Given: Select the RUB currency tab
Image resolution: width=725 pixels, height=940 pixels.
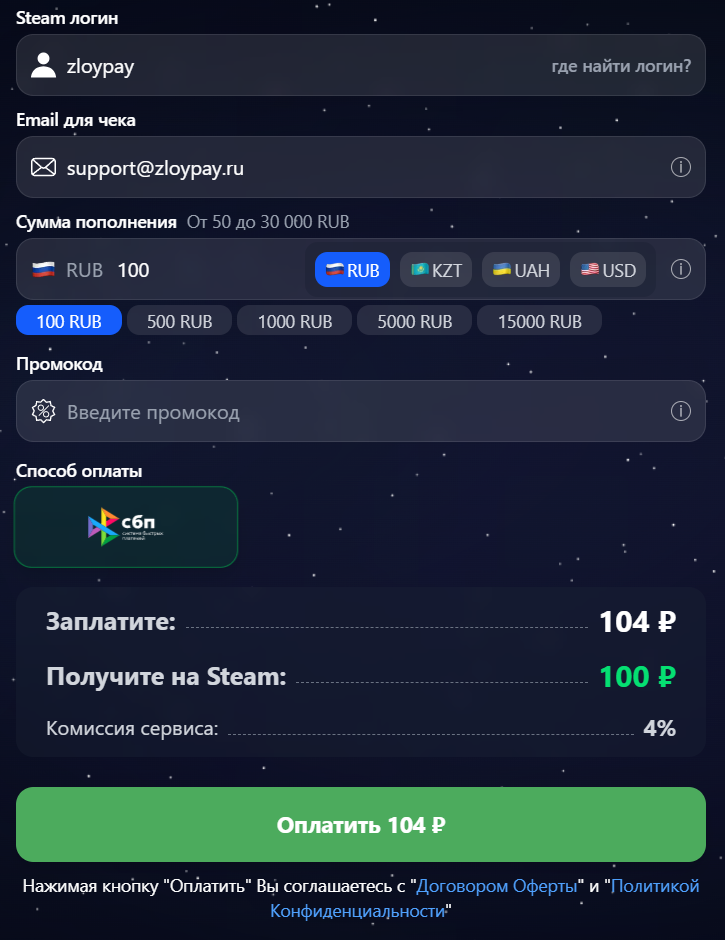Looking at the screenshot, I should (x=352, y=269).
